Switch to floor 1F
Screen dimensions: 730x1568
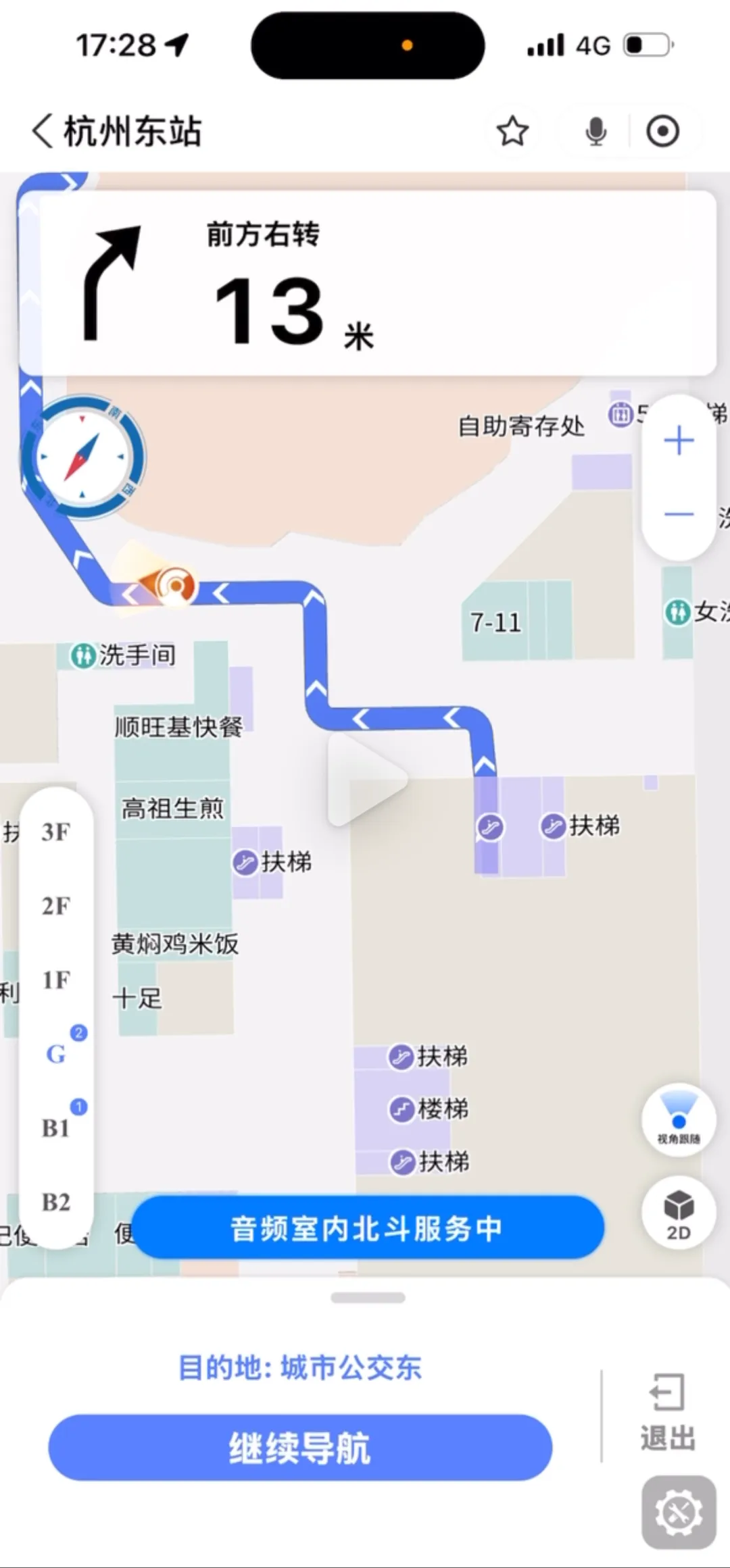point(55,980)
